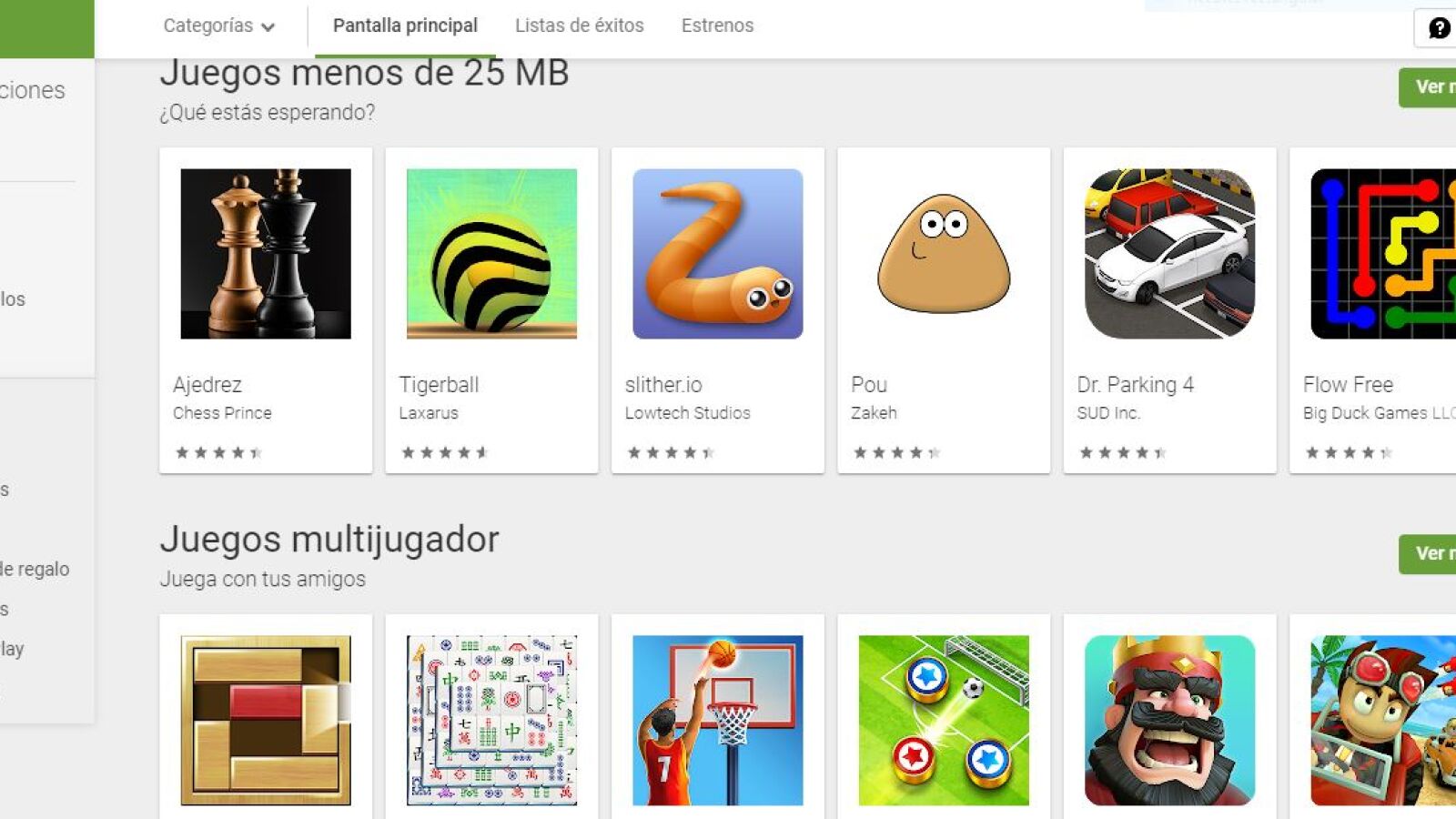Open the basketball game tile
The height and width of the screenshot is (819, 1456).
point(717,720)
